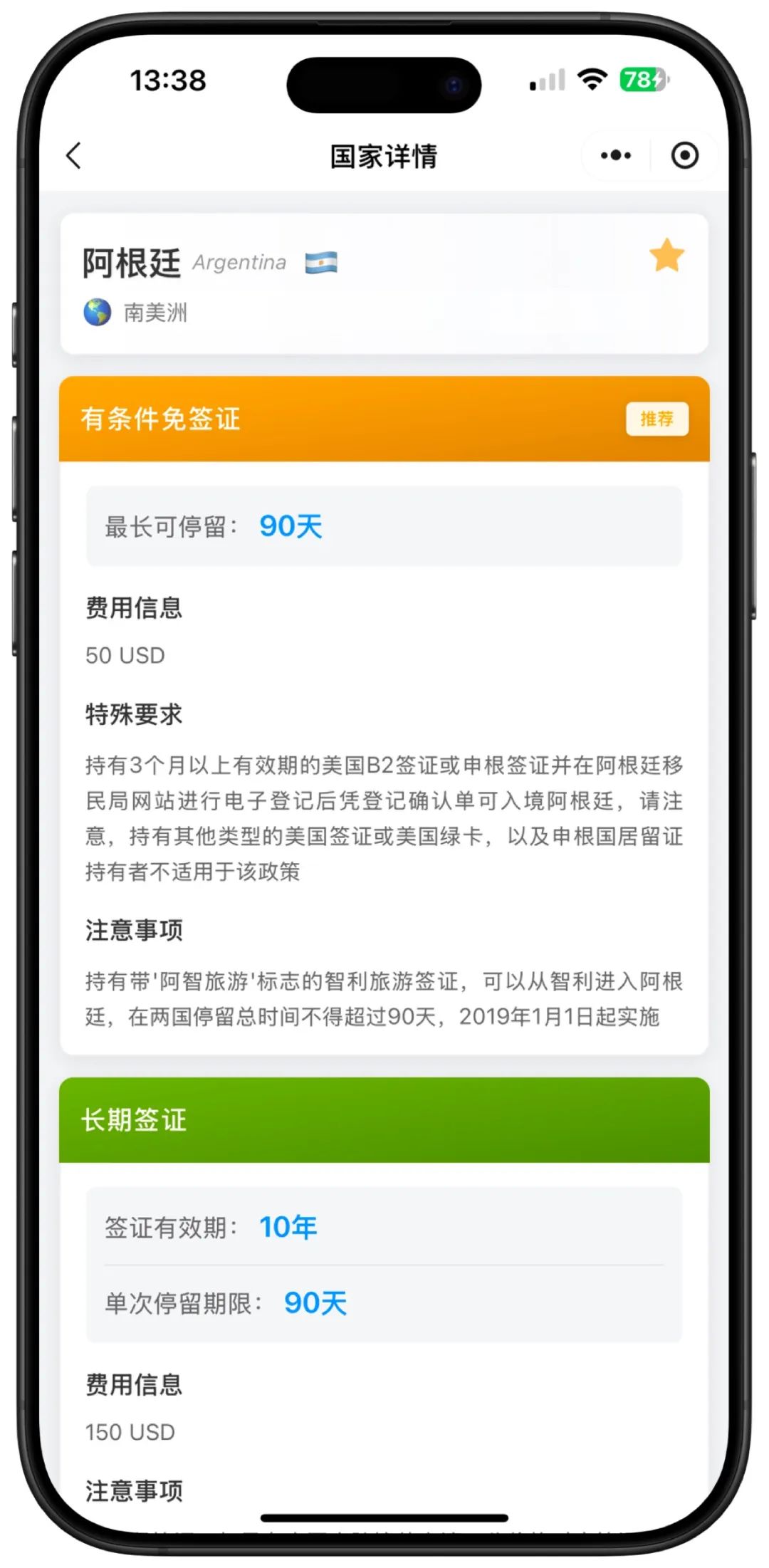Close the mini program with the circle button
This screenshot has width=769, height=1568.
685,155
